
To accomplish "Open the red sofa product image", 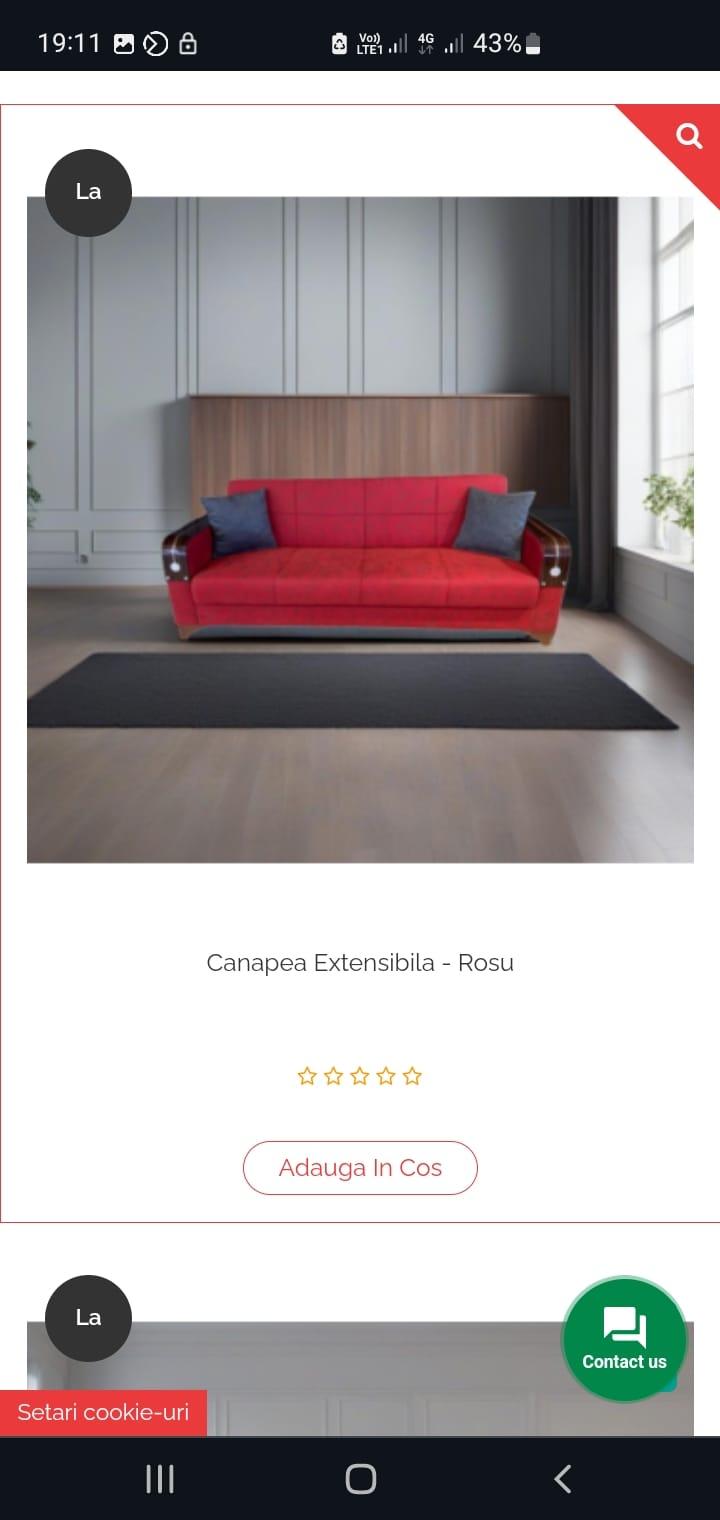I will coord(360,530).
